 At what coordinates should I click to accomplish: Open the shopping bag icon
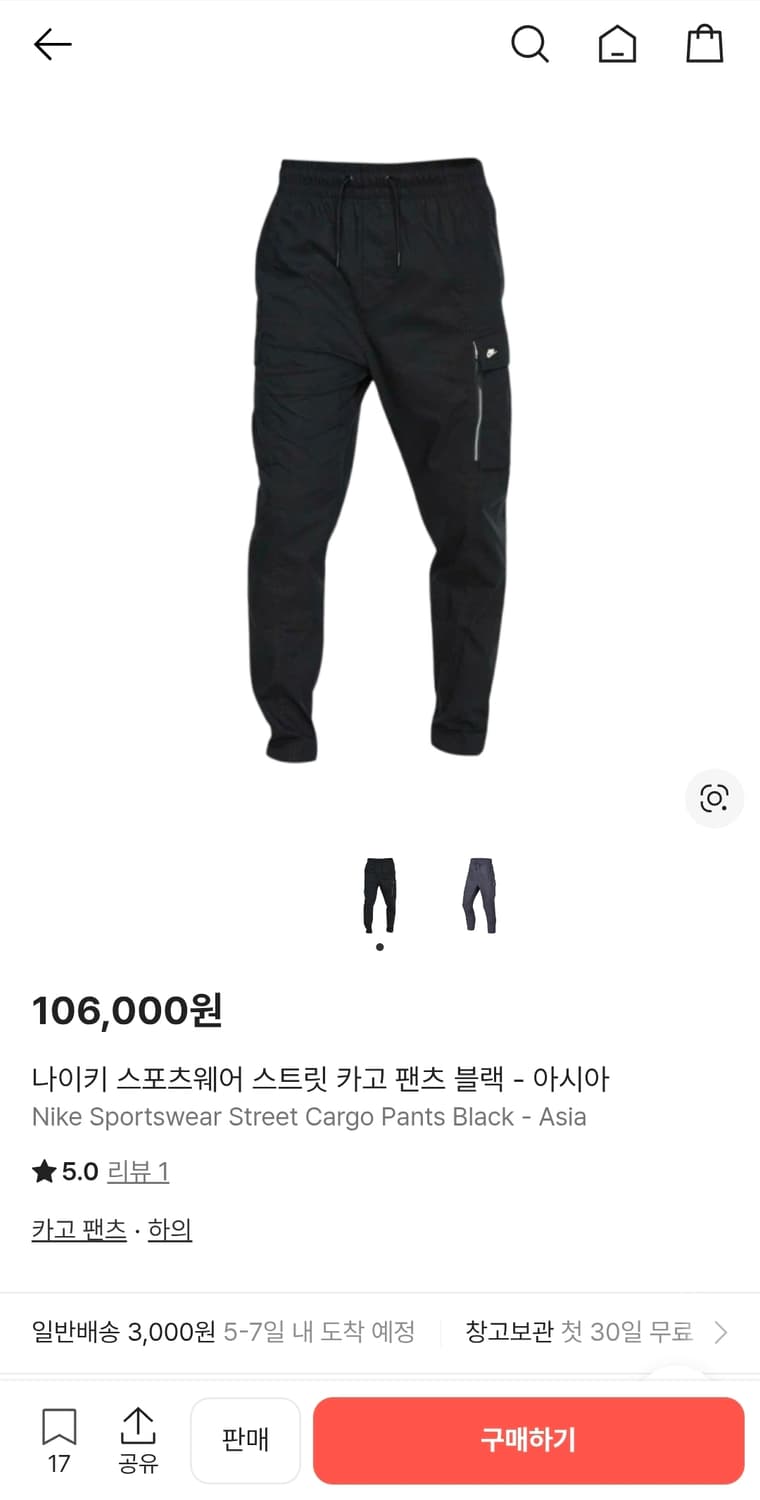(x=705, y=44)
